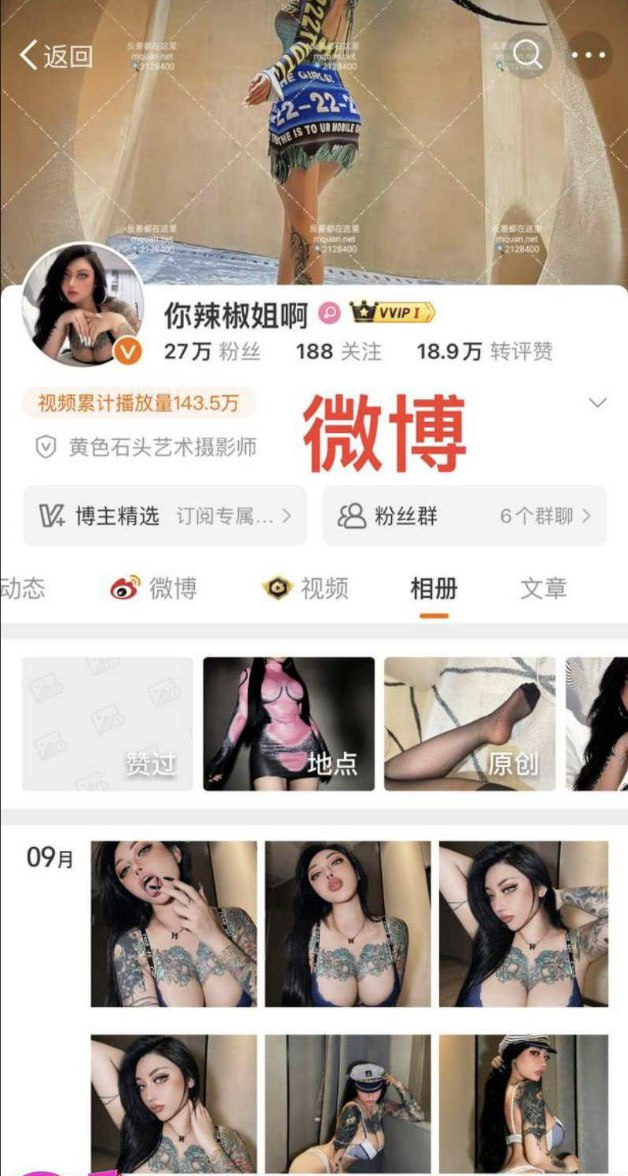Open the first photo under 09月
The image size is (628, 1176).
[x=174, y=923]
